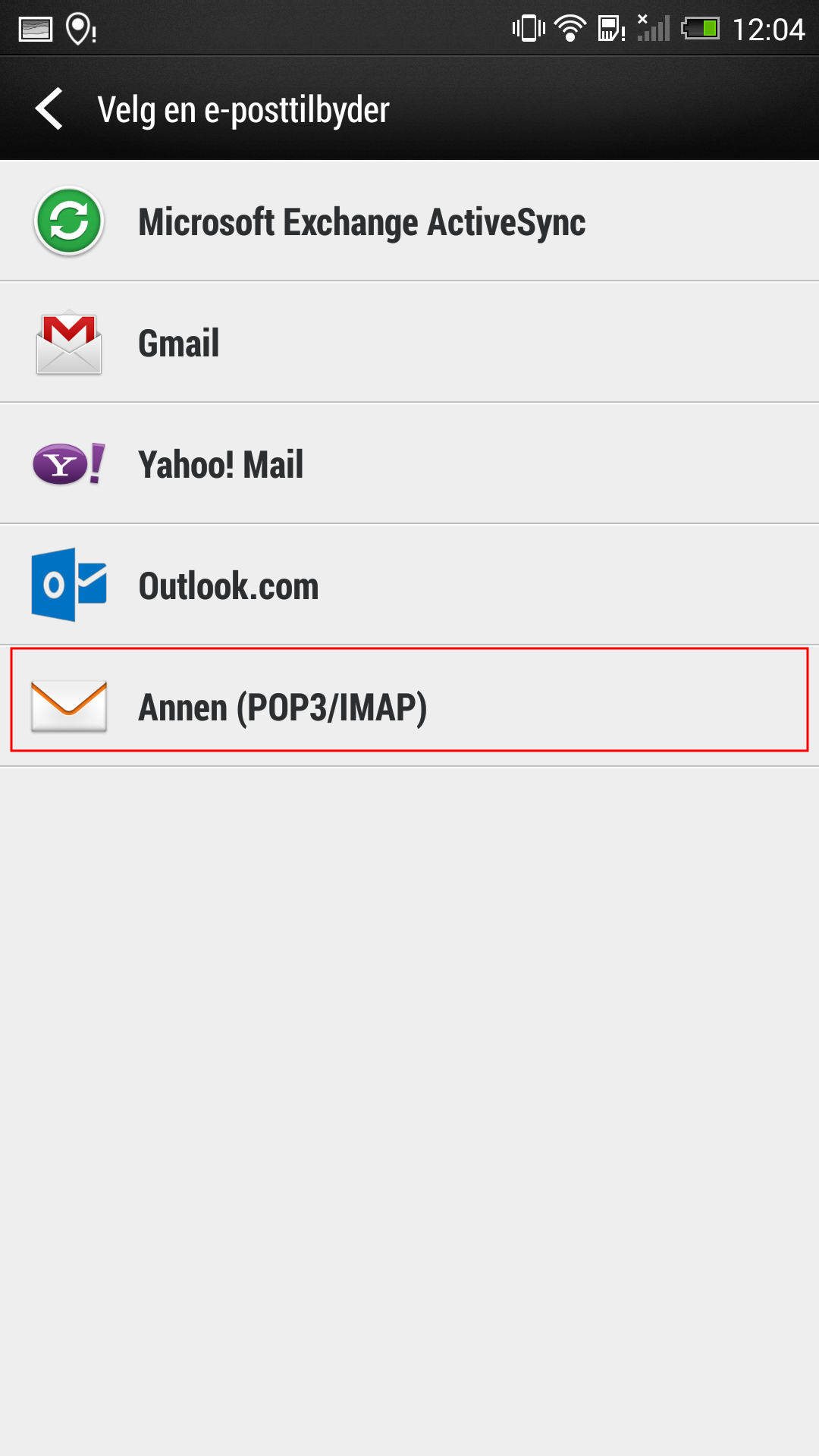Select Microsoft Exchange ActiveSync

point(409,221)
